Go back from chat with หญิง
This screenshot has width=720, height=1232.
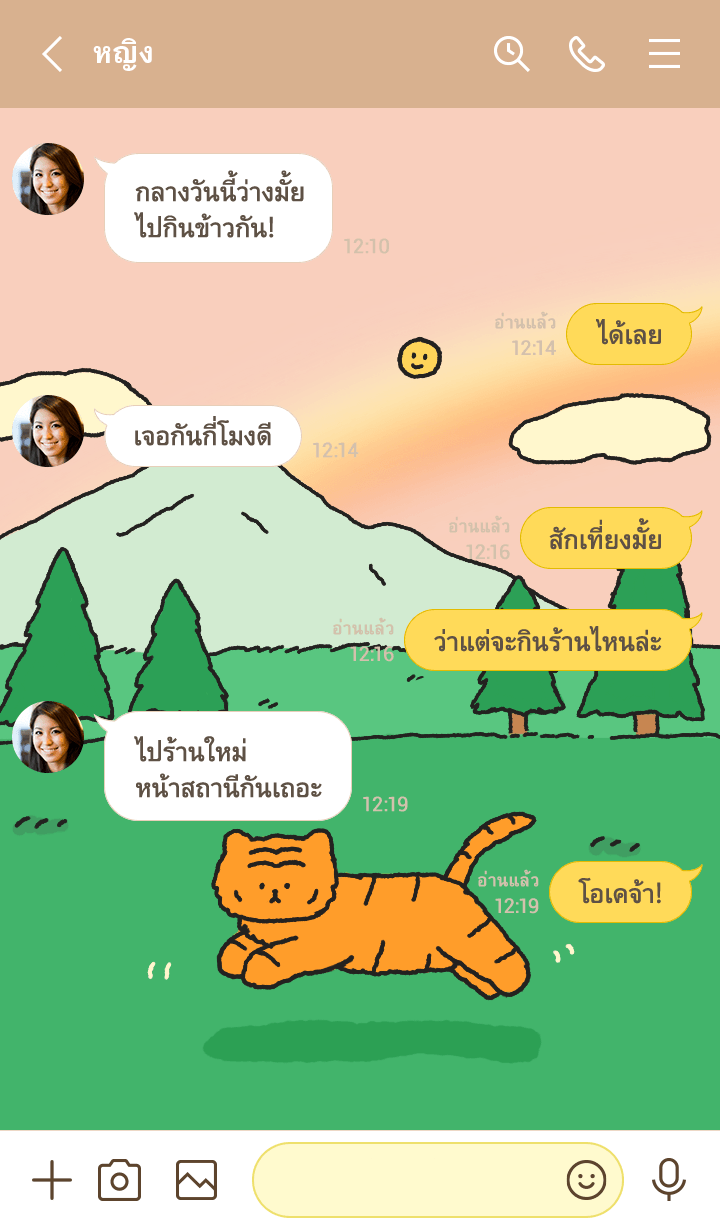tap(52, 54)
